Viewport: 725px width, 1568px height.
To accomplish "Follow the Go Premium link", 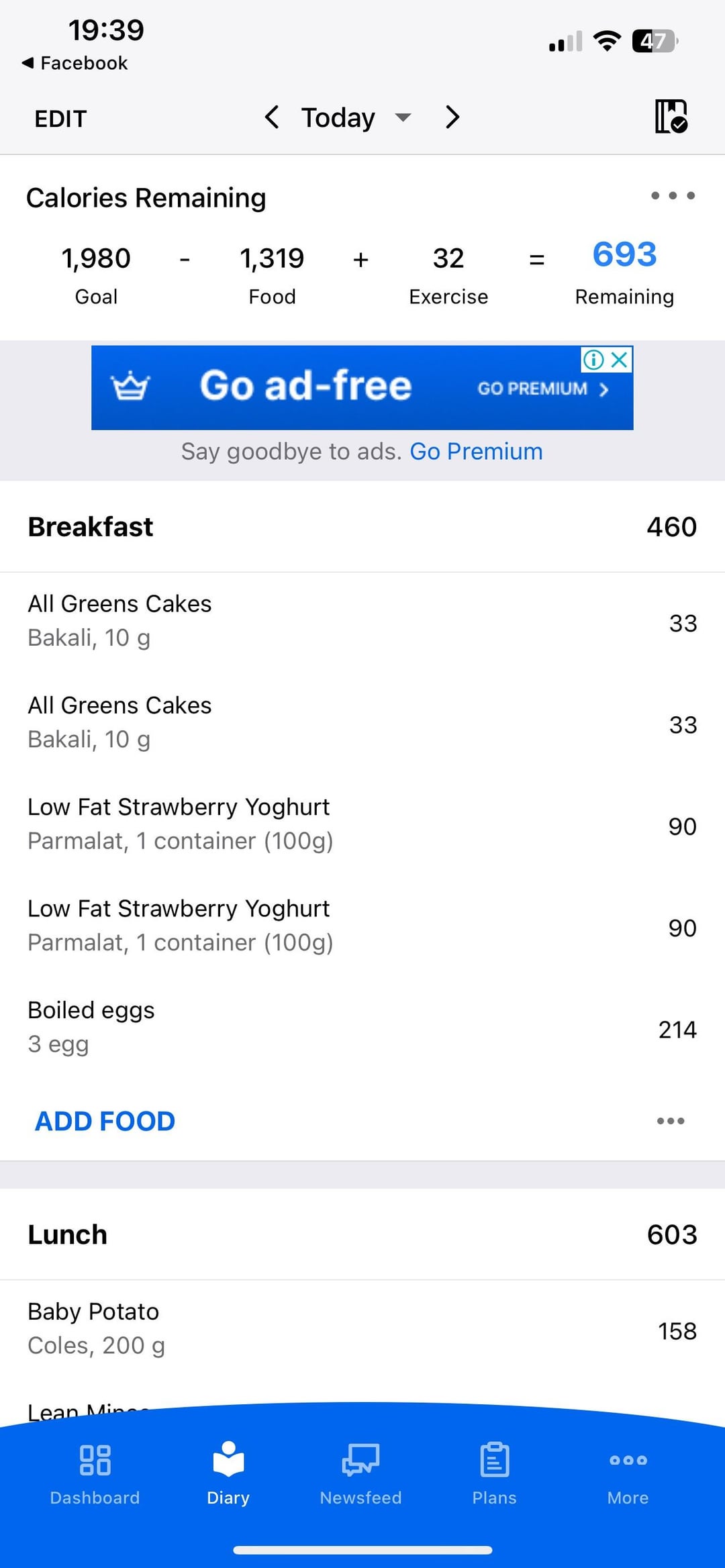I will (476, 452).
